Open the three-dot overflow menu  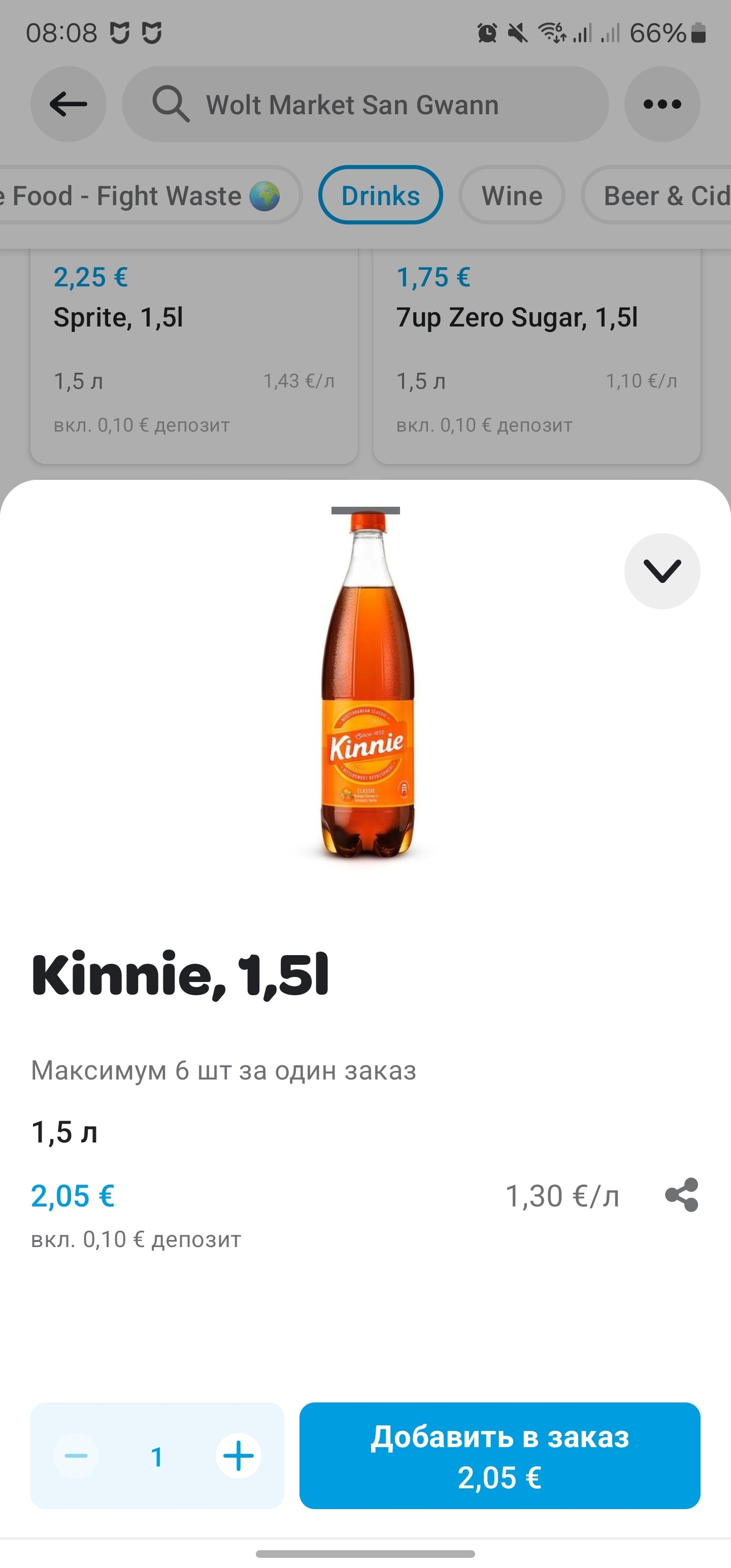[x=661, y=104]
